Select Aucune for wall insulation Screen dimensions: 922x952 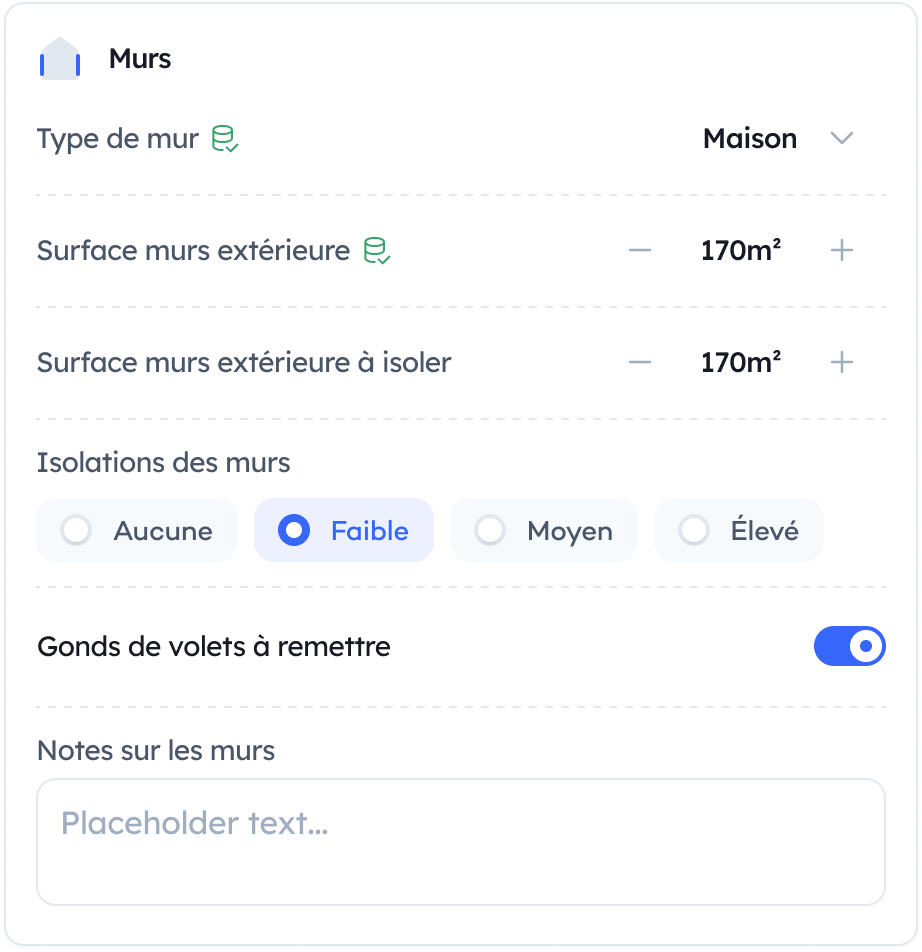(x=137, y=531)
